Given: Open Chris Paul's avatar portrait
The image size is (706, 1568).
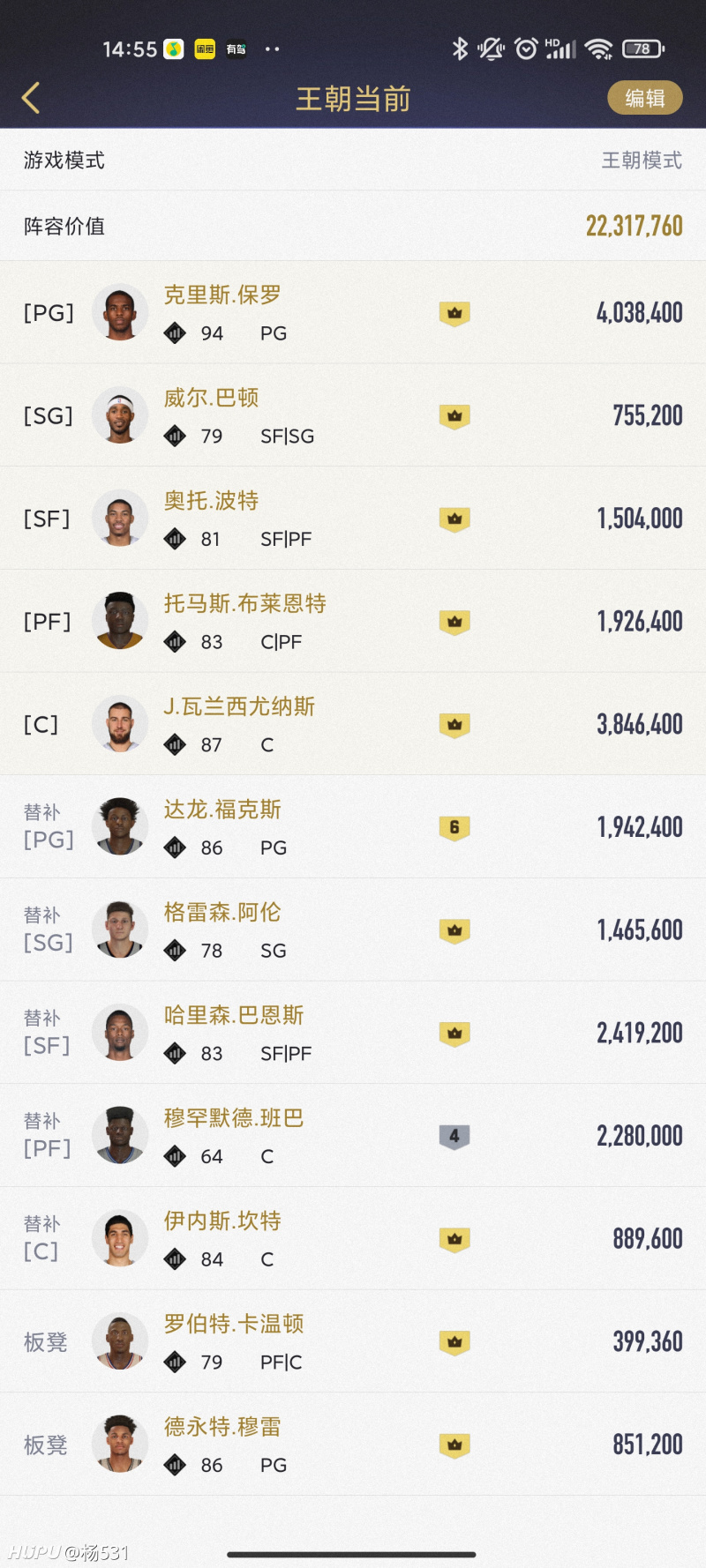Looking at the screenshot, I should 120,312.
